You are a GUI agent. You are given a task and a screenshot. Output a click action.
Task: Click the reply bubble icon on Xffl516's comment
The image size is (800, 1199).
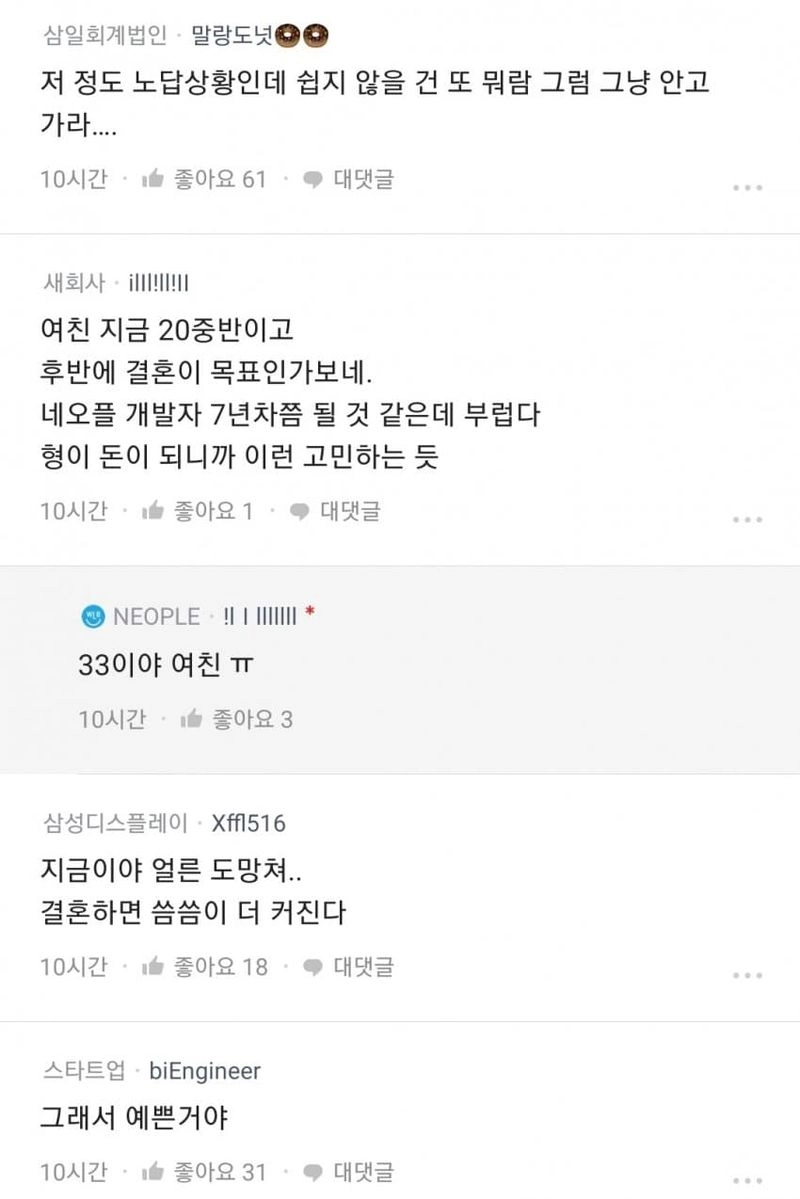pyautogui.click(x=311, y=967)
